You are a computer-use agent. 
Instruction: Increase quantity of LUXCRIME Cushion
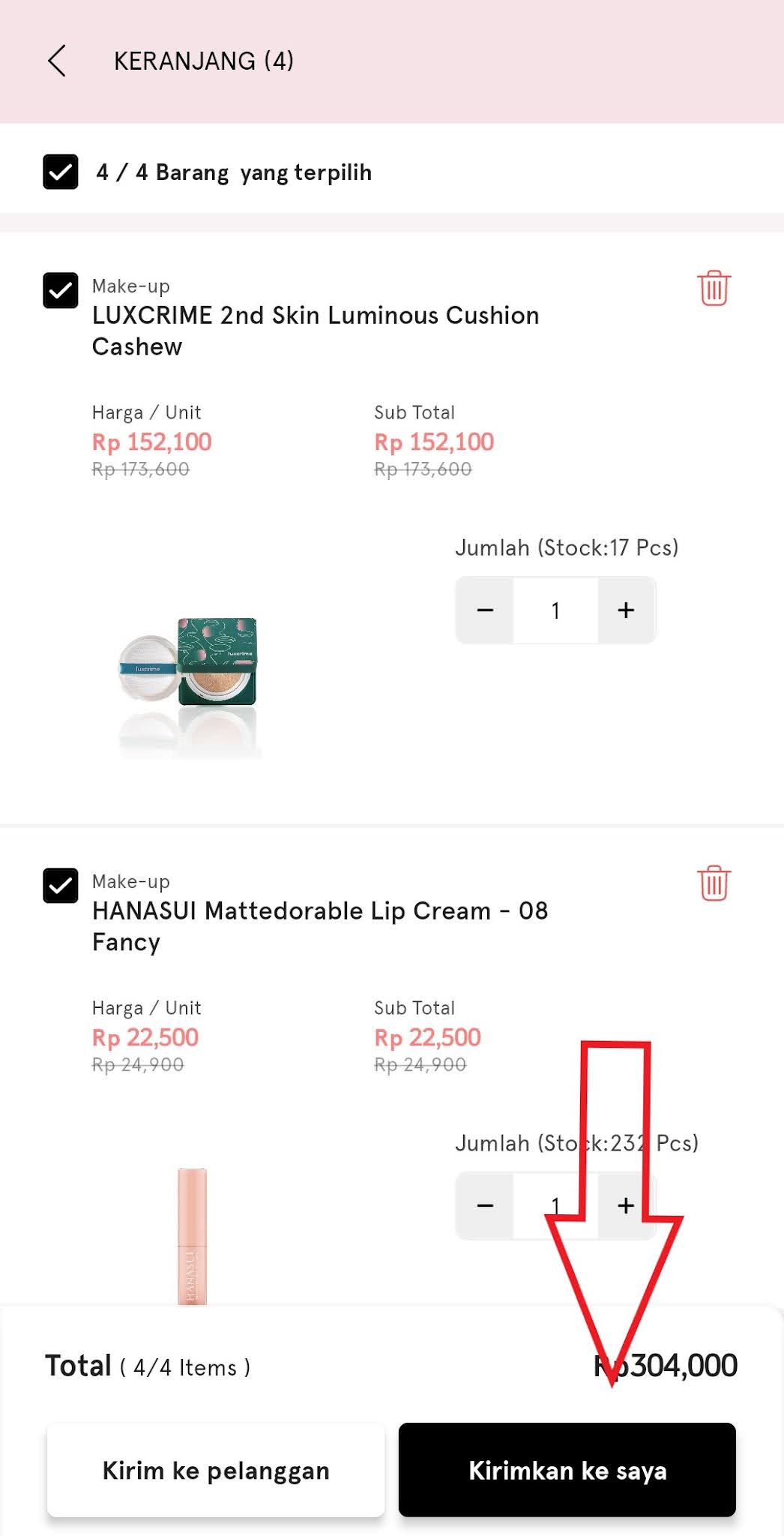point(626,610)
